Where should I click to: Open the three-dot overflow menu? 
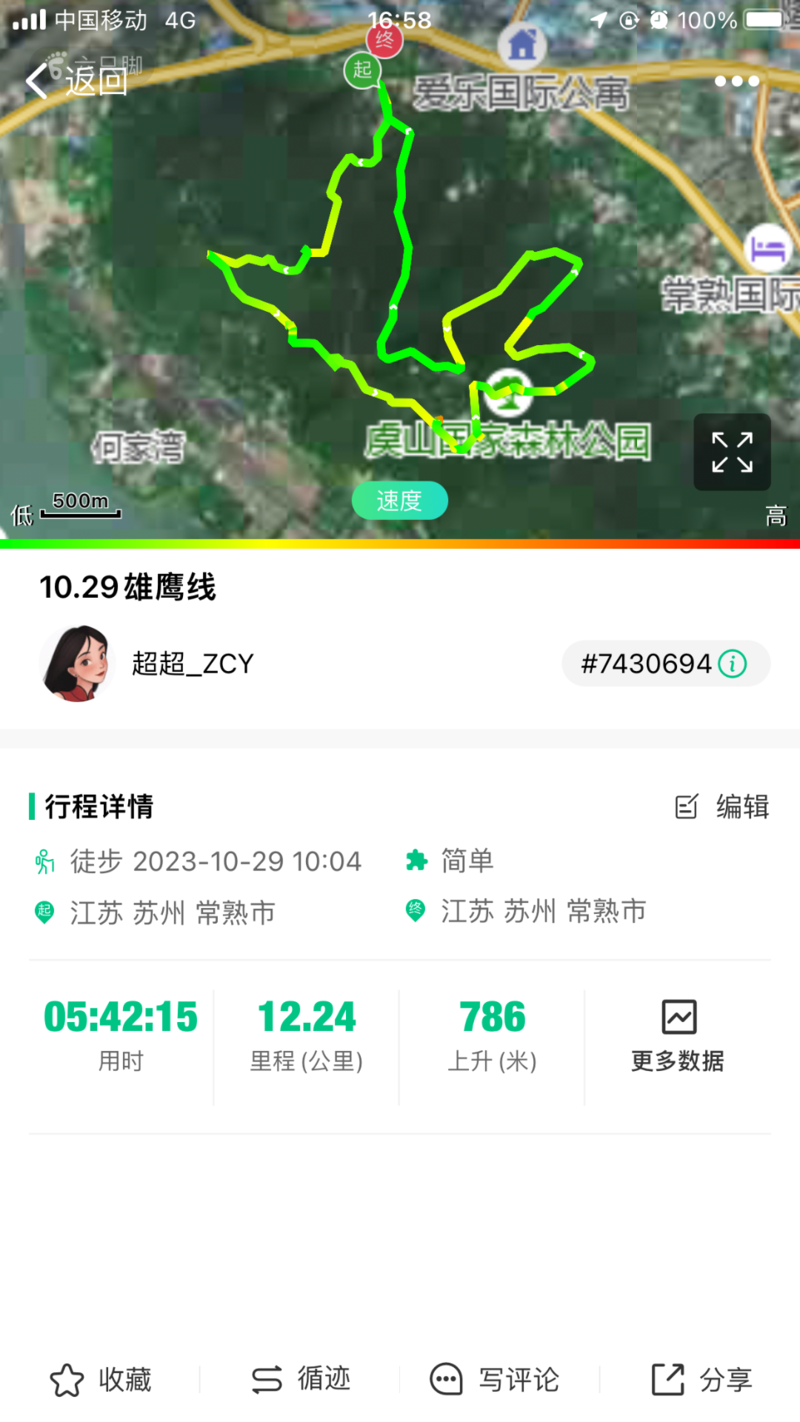point(737,82)
